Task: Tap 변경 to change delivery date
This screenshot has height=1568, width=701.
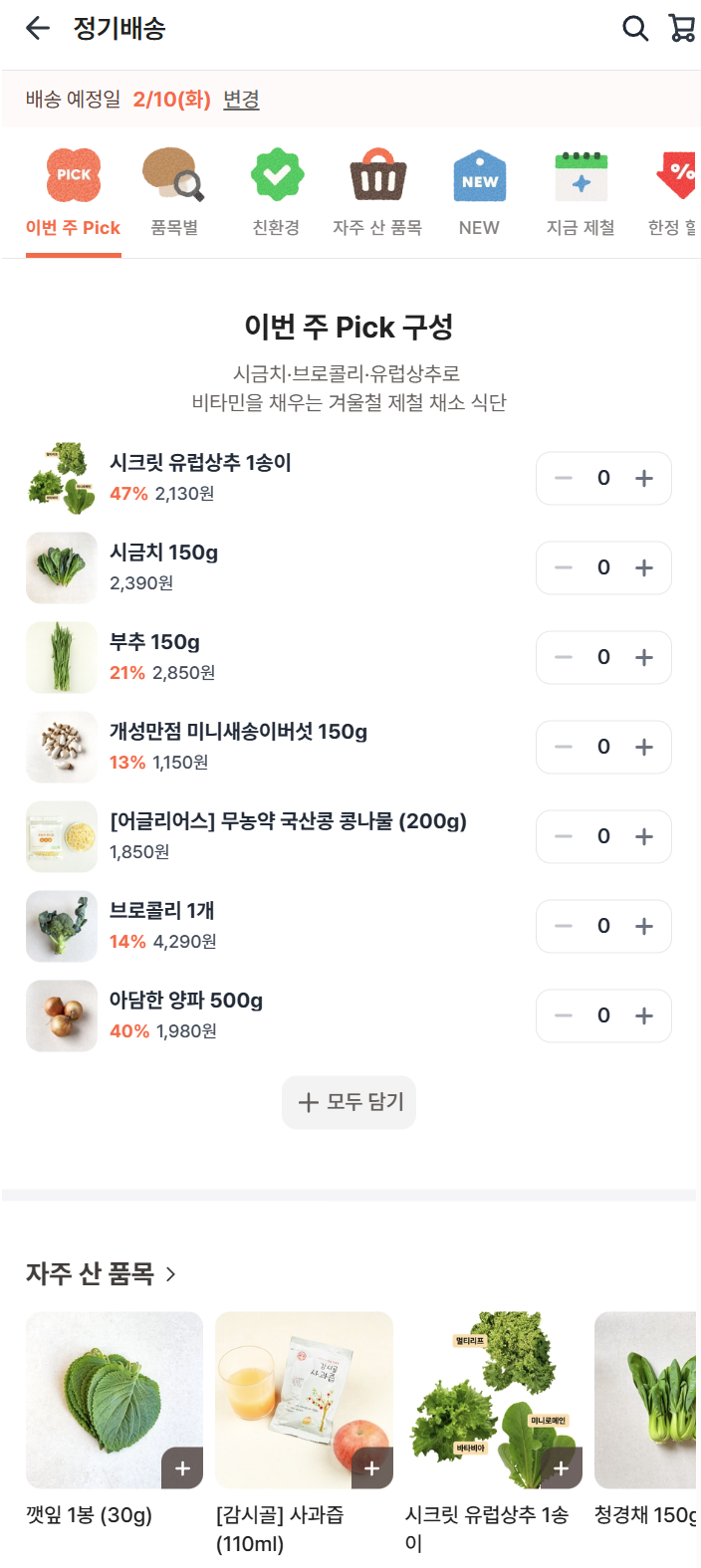Action: point(241,100)
